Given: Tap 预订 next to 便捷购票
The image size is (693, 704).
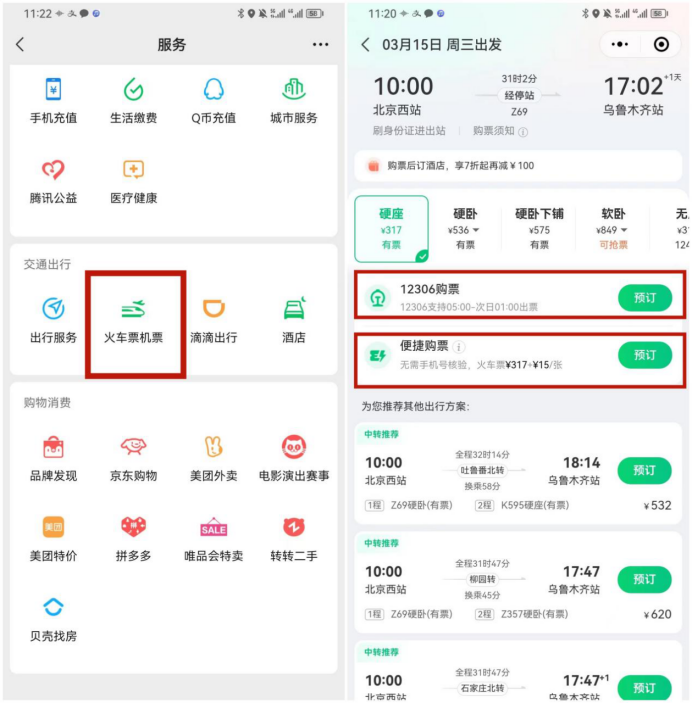Looking at the screenshot, I should pos(645,355).
